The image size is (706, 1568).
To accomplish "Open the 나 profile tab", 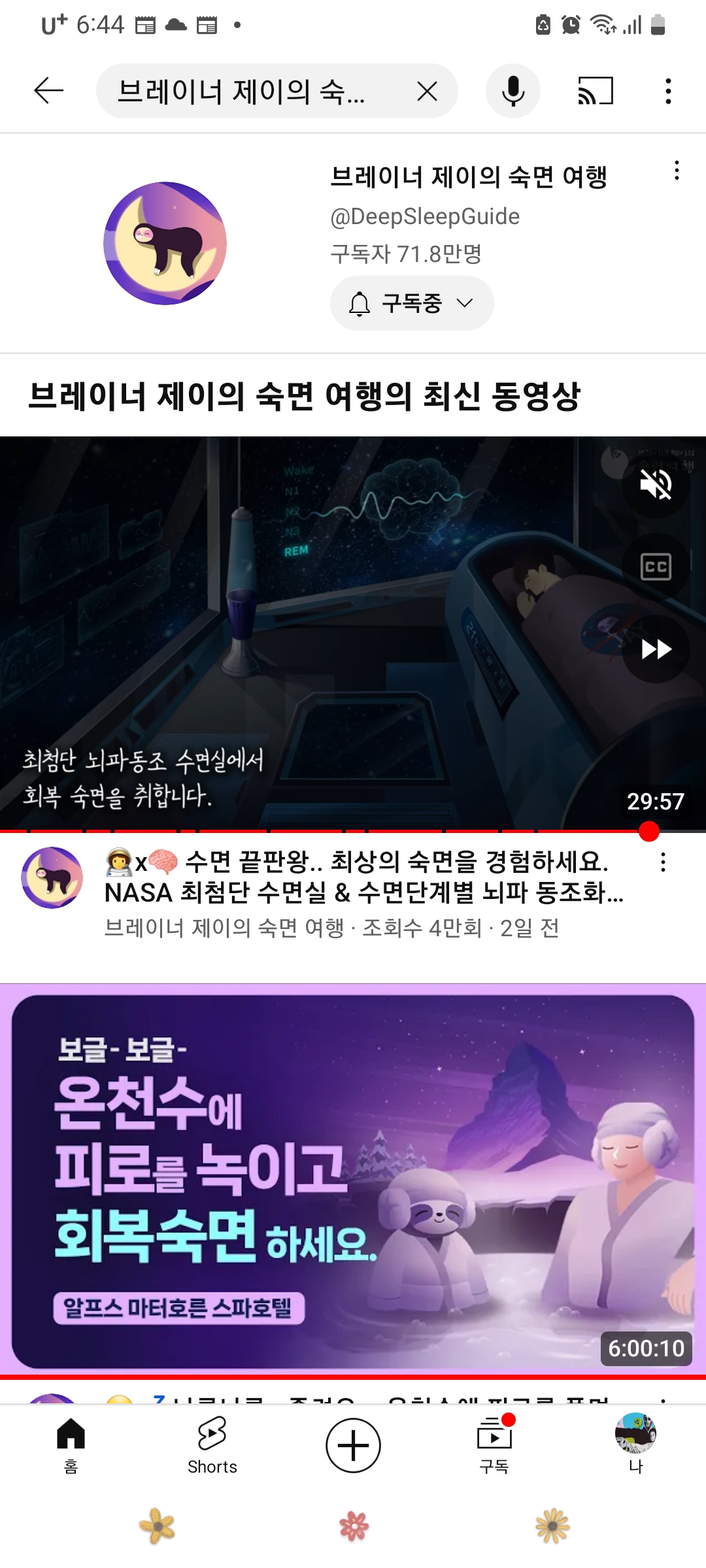I will tap(635, 1445).
